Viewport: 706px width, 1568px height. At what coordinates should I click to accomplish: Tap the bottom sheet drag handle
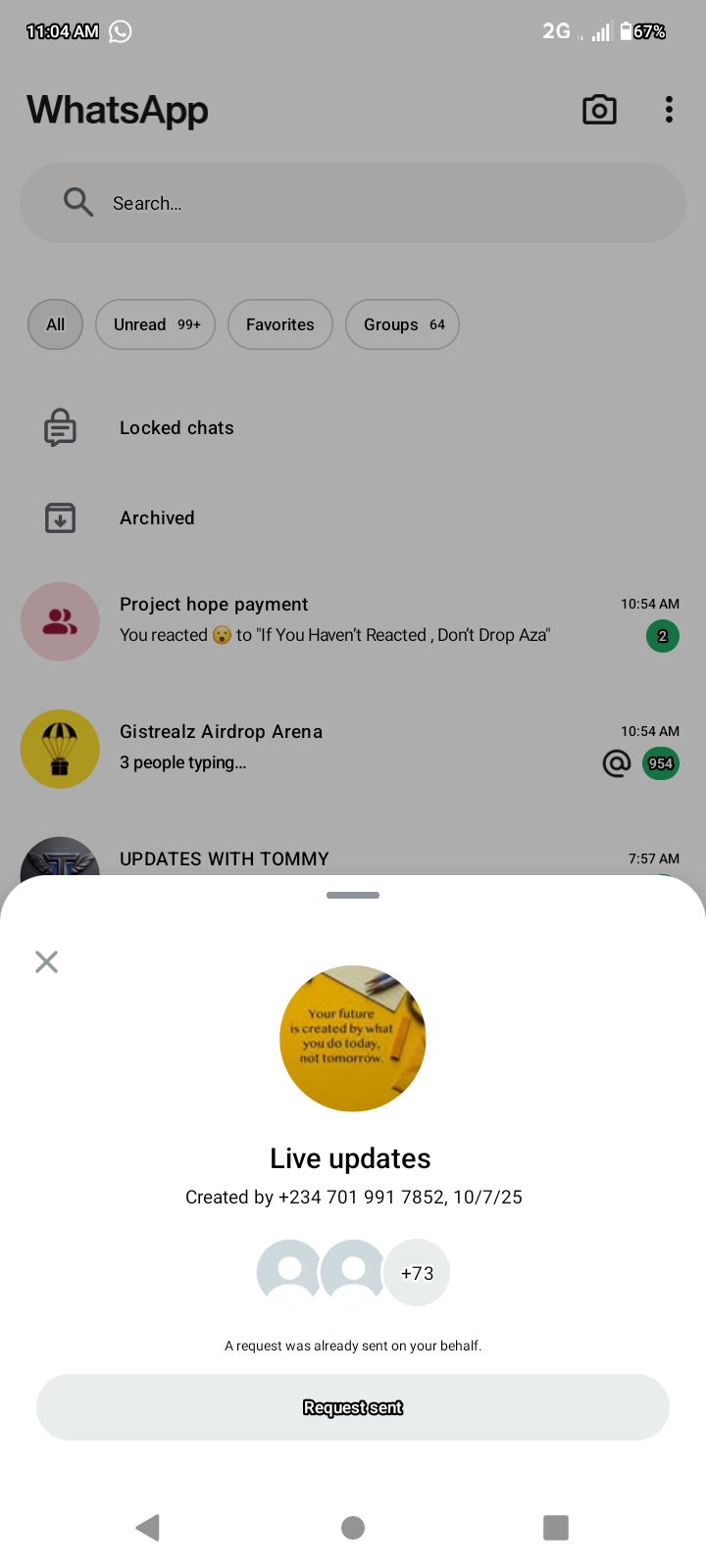(353, 895)
